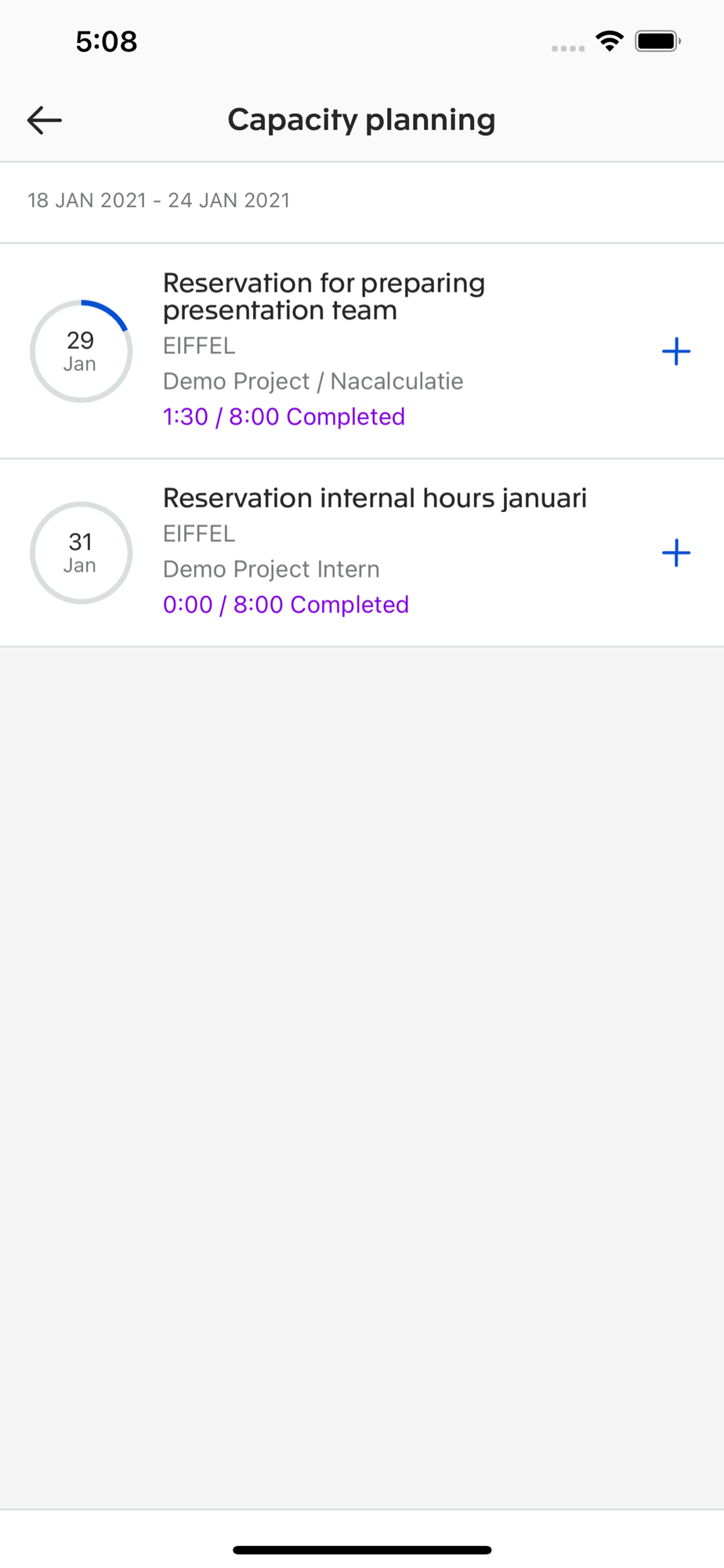
Task: Add hours to internal hours januari reservation
Action: tap(675, 553)
